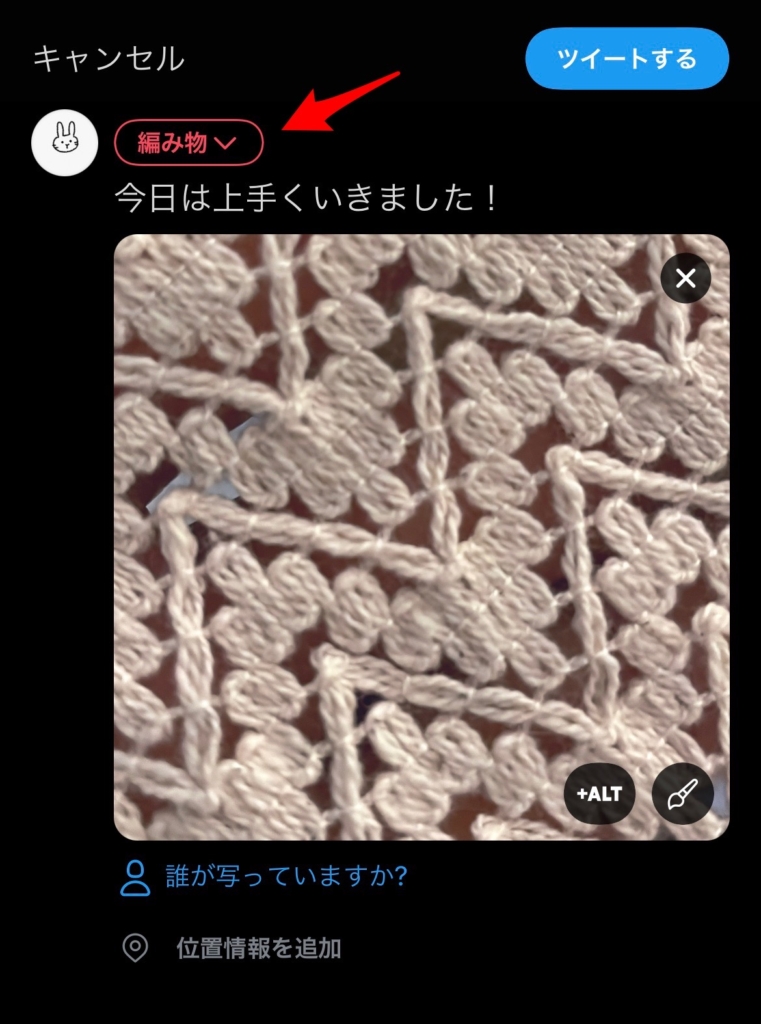Open the 編み物 audience dropdown
This screenshot has width=761, height=1024.
click(189, 143)
